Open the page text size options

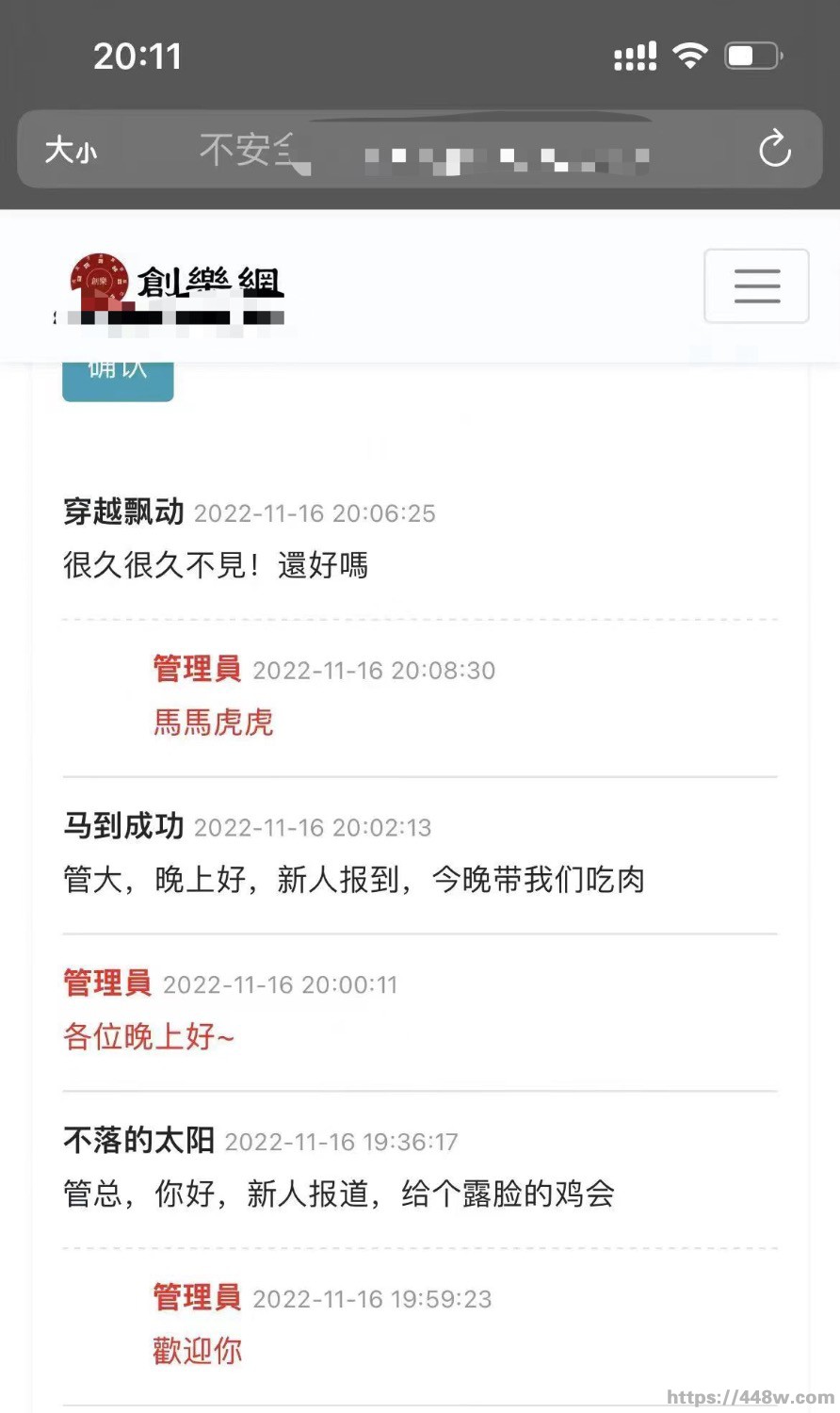coord(71,150)
